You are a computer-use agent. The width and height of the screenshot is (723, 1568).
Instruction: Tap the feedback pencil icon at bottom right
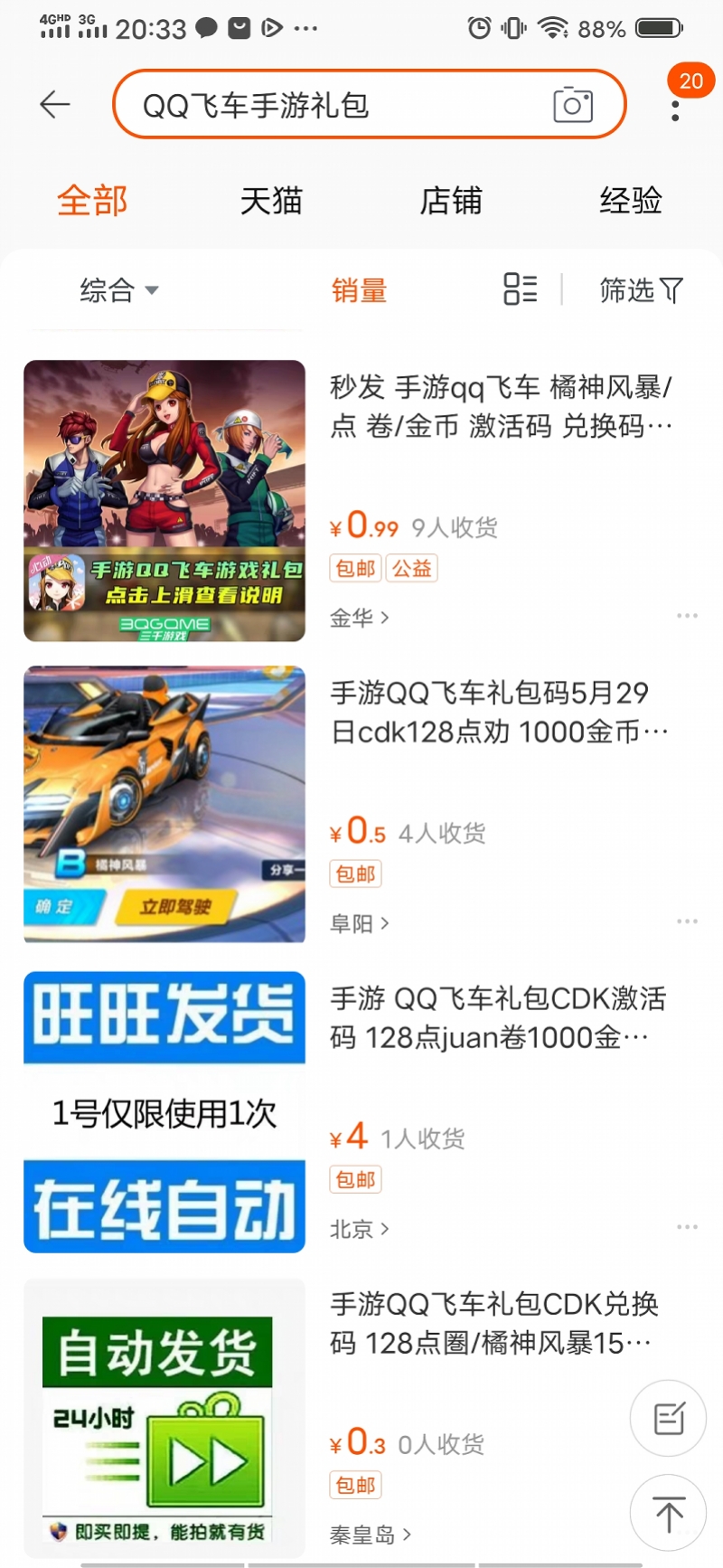(x=668, y=1418)
